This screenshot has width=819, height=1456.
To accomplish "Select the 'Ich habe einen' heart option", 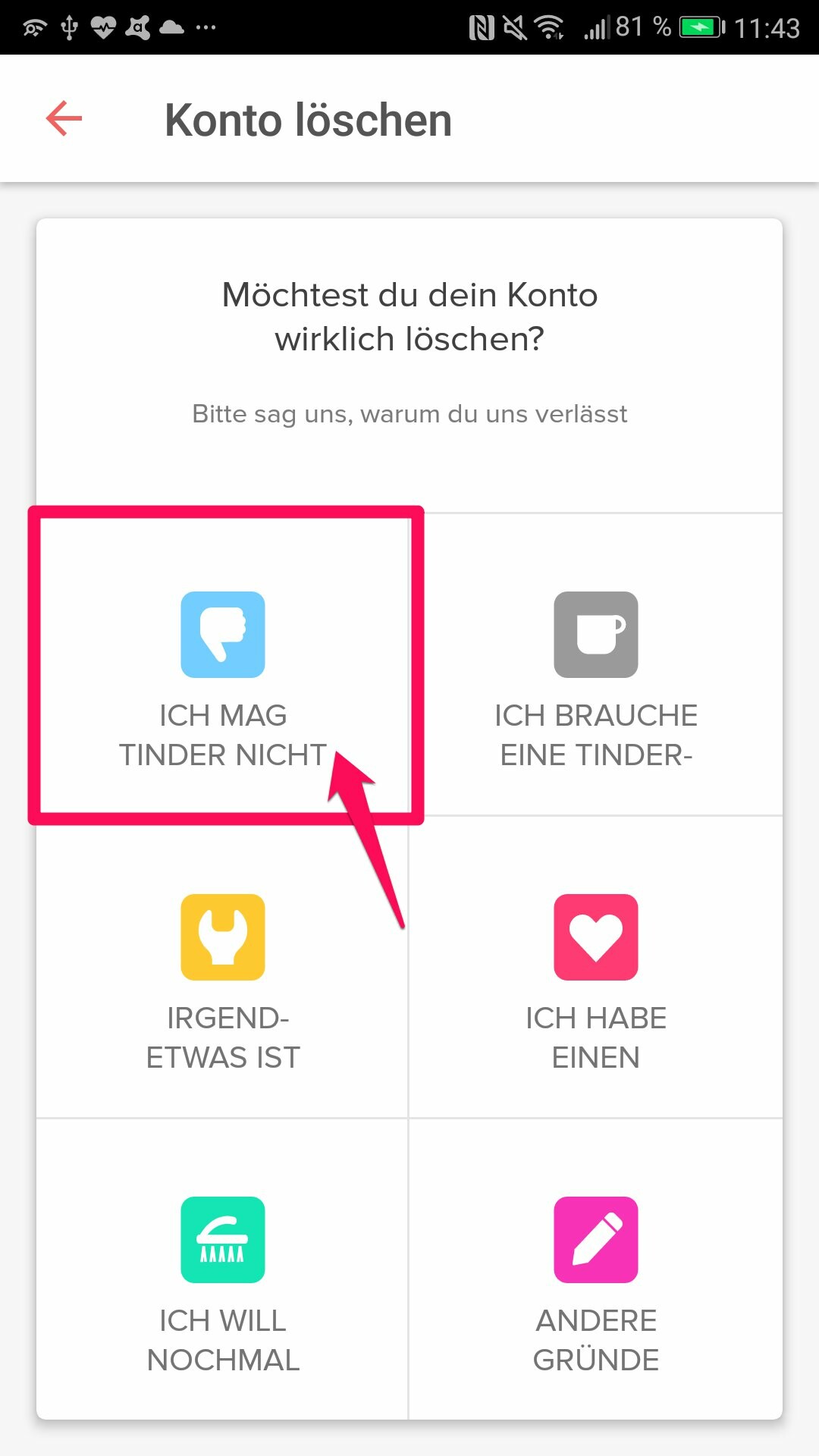I will click(x=596, y=967).
